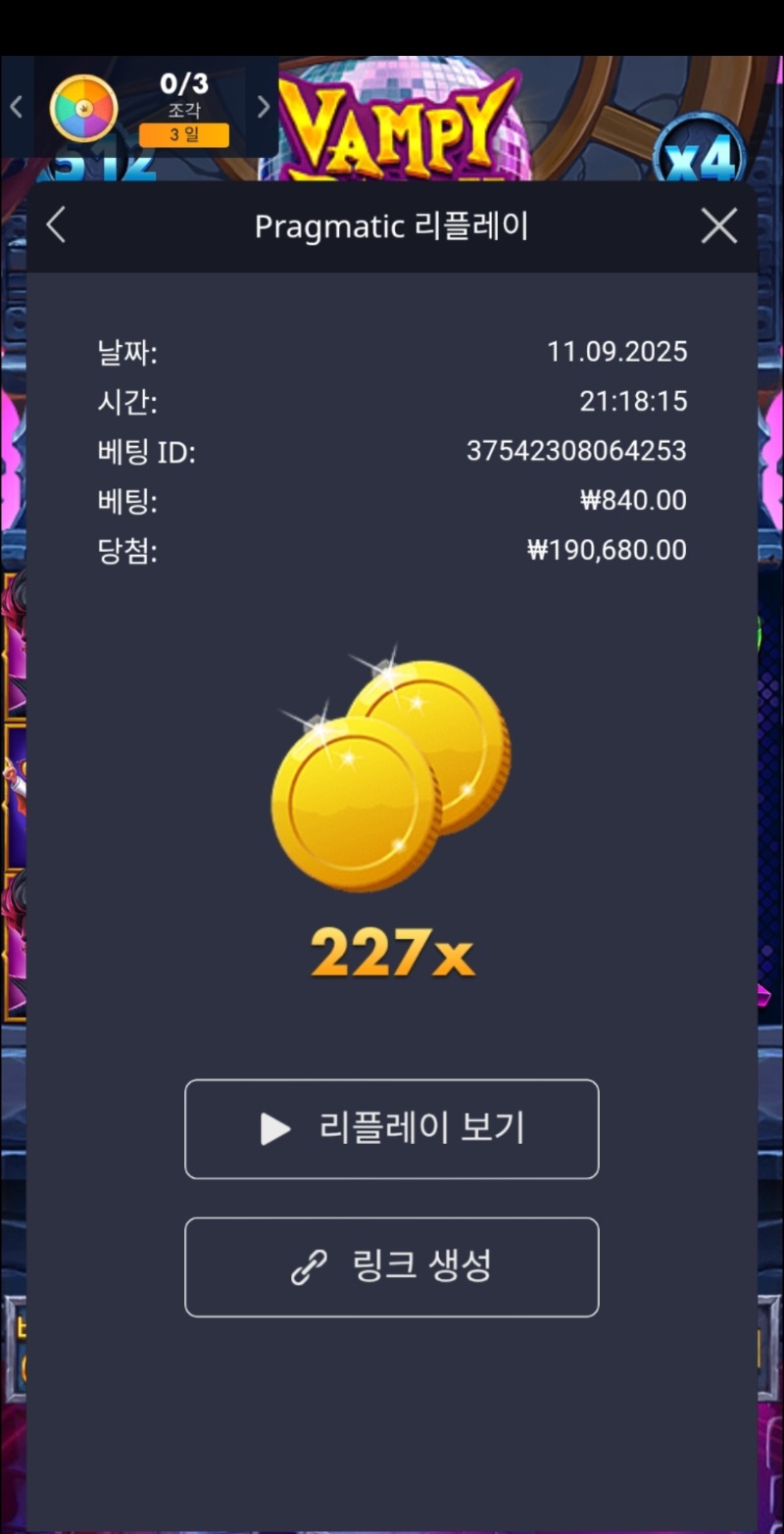
Task: Tap 링크 생성 to create link
Action: 391,1267
